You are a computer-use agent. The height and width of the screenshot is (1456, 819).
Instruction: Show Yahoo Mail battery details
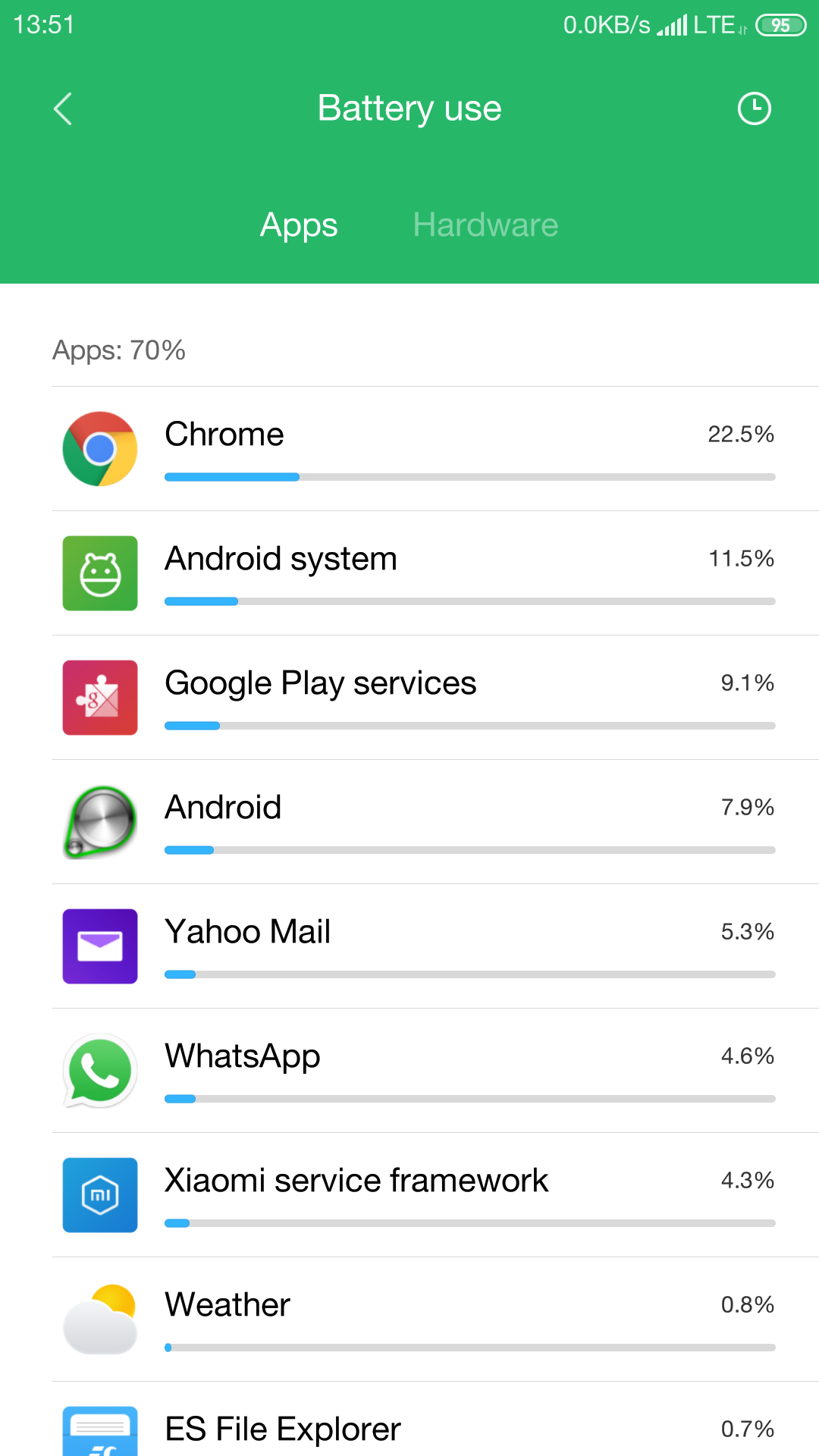pyautogui.click(x=435, y=946)
